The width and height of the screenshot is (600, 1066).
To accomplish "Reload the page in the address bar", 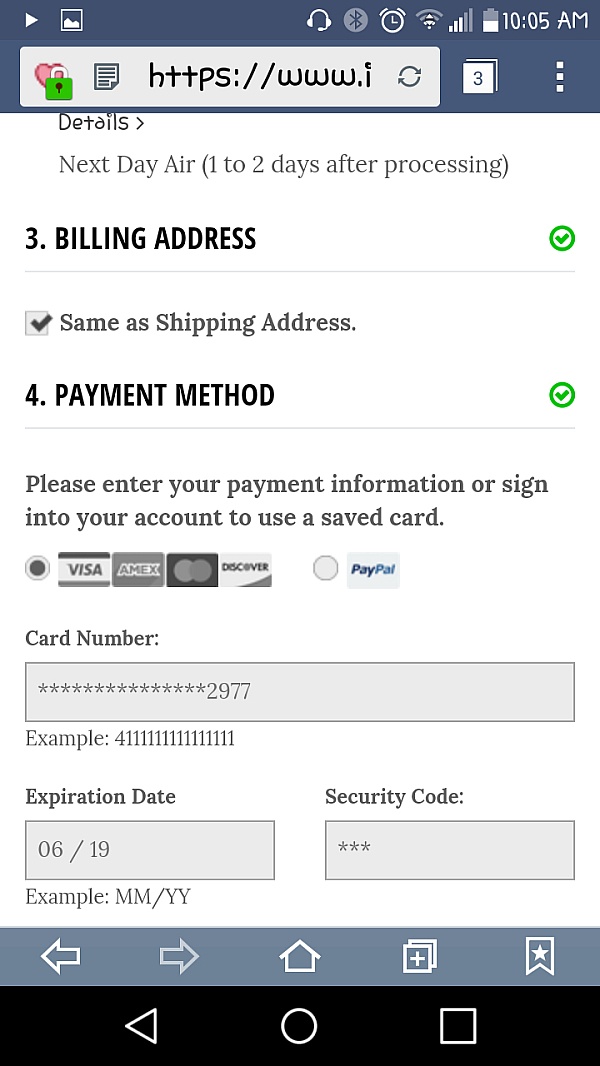I will click(x=409, y=77).
